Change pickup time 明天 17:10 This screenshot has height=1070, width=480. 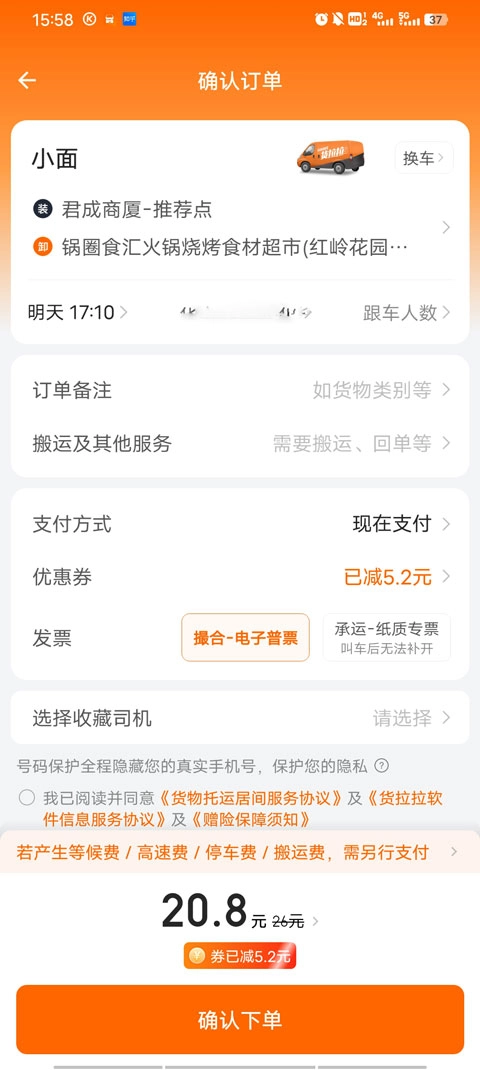[77, 313]
